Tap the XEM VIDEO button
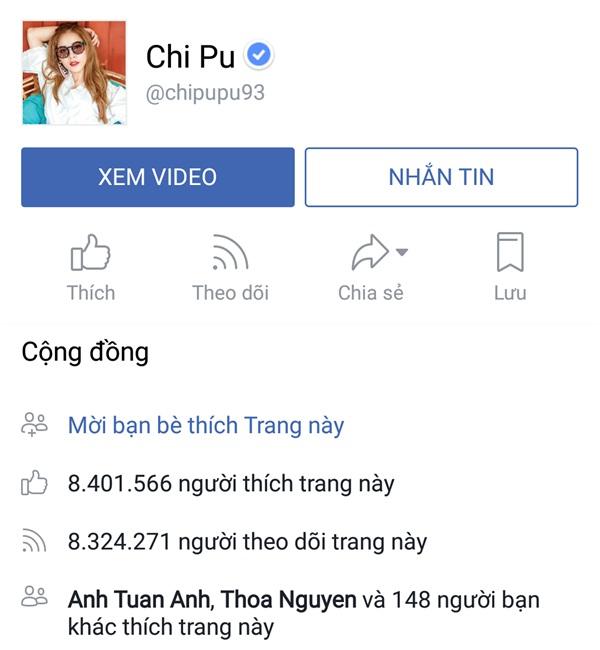The height and width of the screenshot is (650, 600). pyautogui.click(x=158, y=177)
